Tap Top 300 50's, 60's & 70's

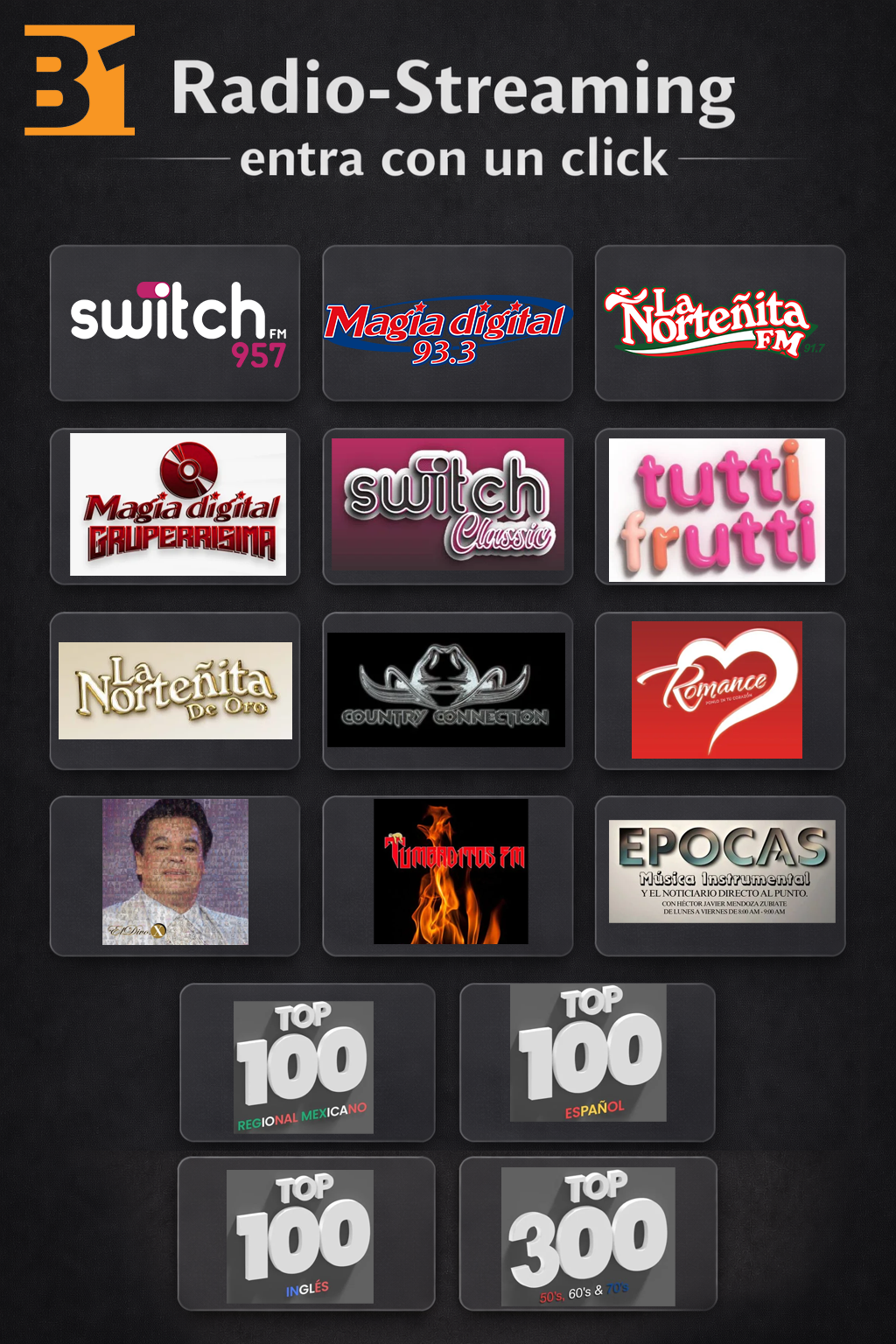pos(588,1234)
